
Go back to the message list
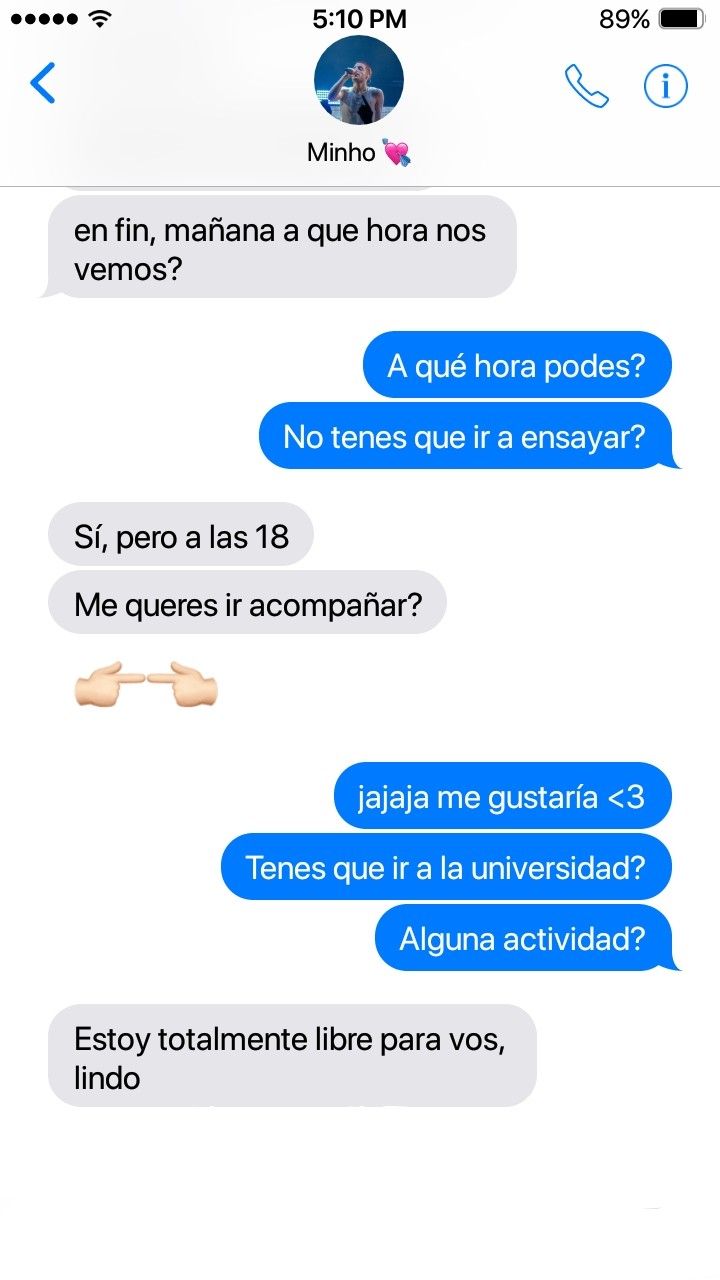point(43,83)
